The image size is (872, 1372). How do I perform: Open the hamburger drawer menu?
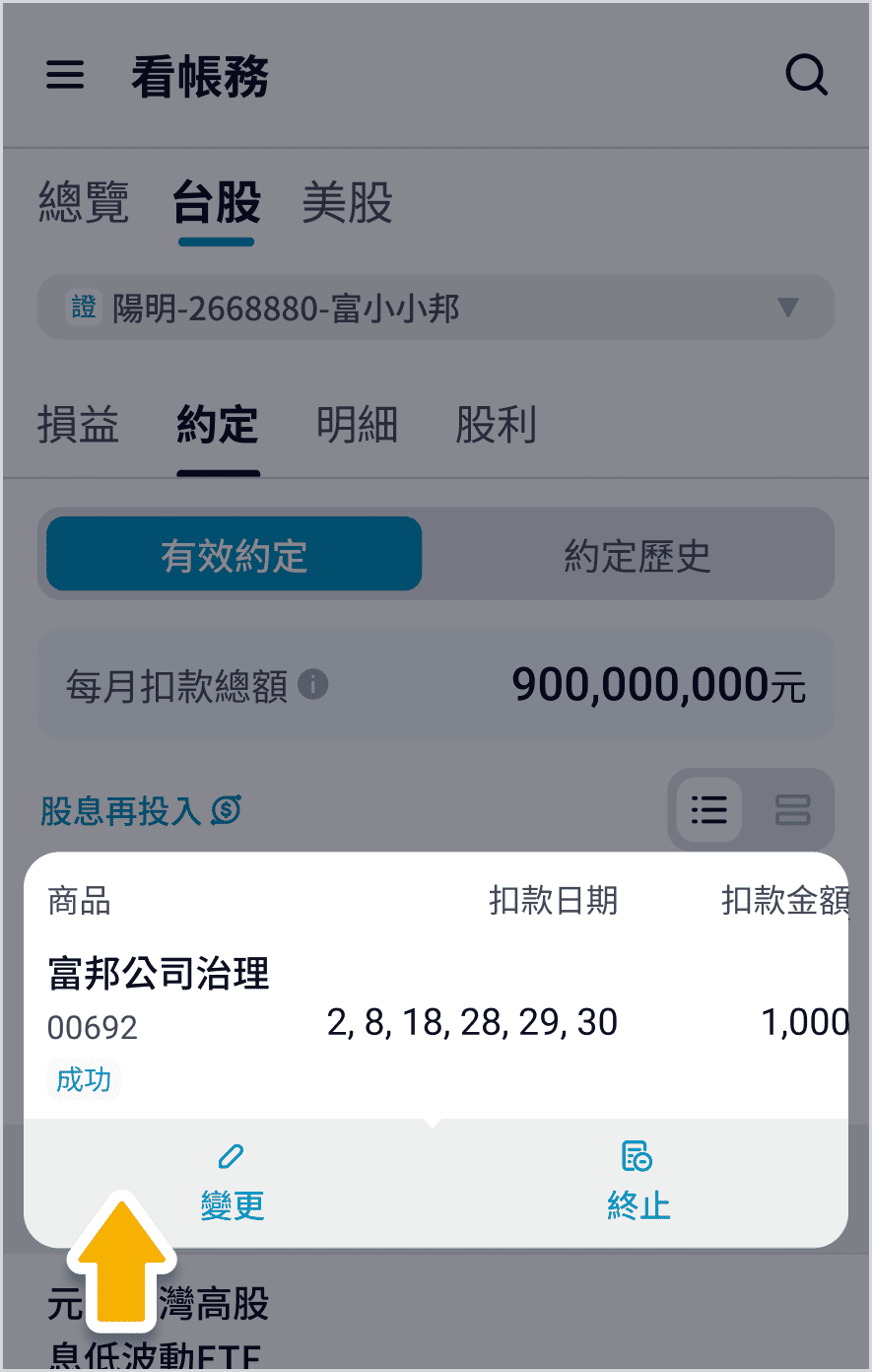pyautogui.click(x=65, y=75)
